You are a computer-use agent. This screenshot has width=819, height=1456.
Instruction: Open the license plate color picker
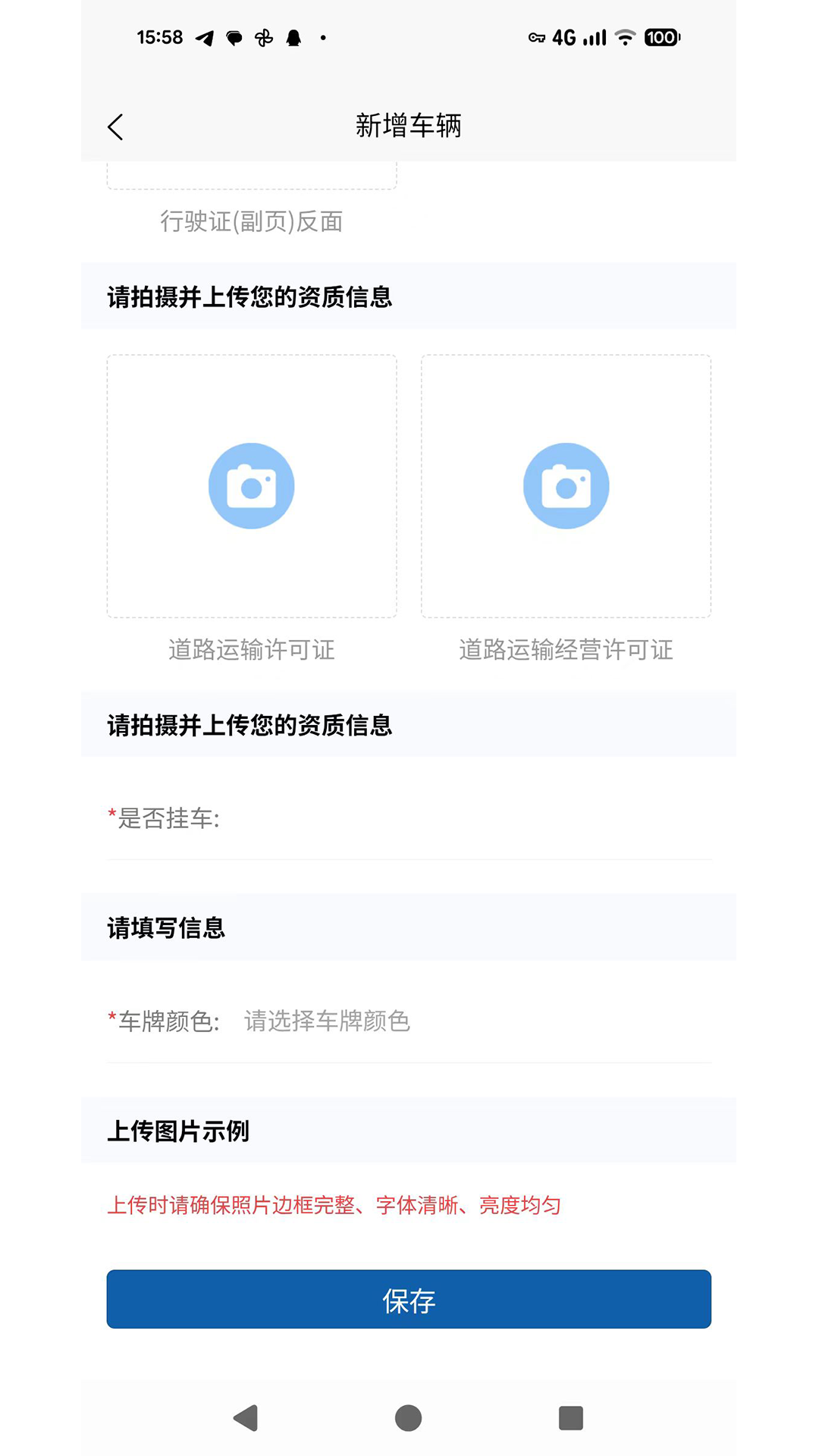point(326,1021)
